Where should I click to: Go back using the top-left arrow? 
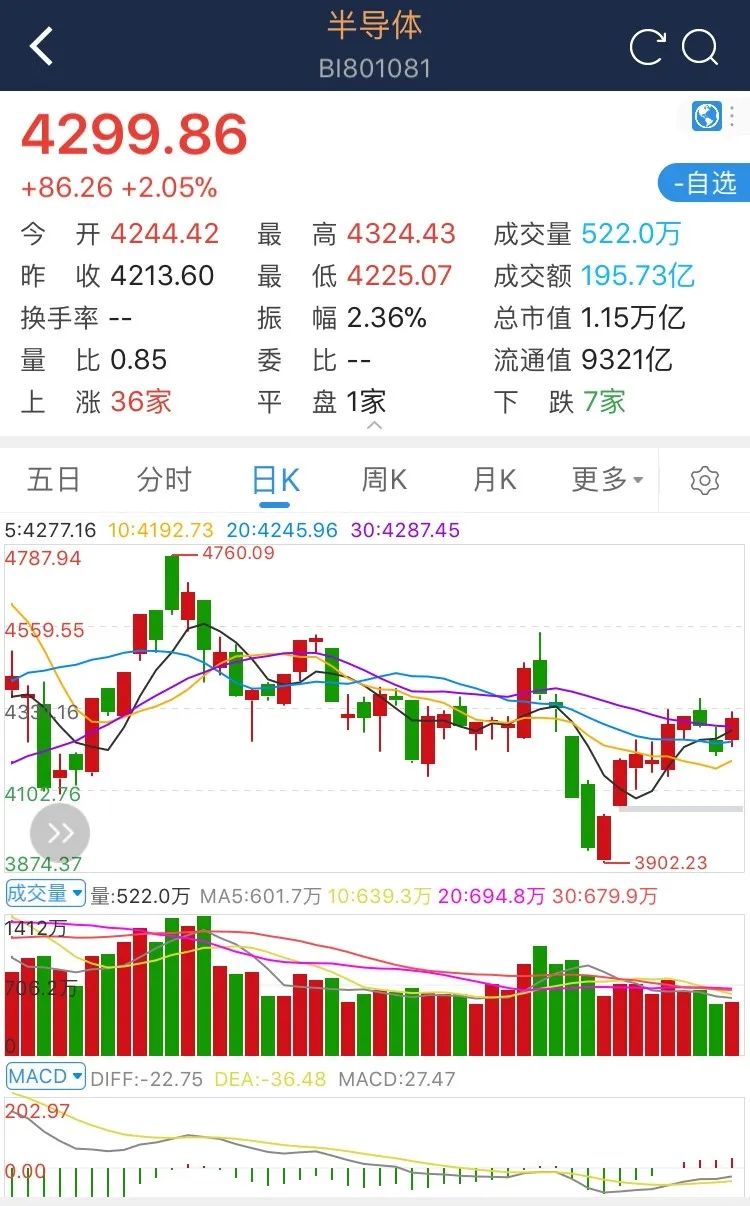tap(41, 46)
